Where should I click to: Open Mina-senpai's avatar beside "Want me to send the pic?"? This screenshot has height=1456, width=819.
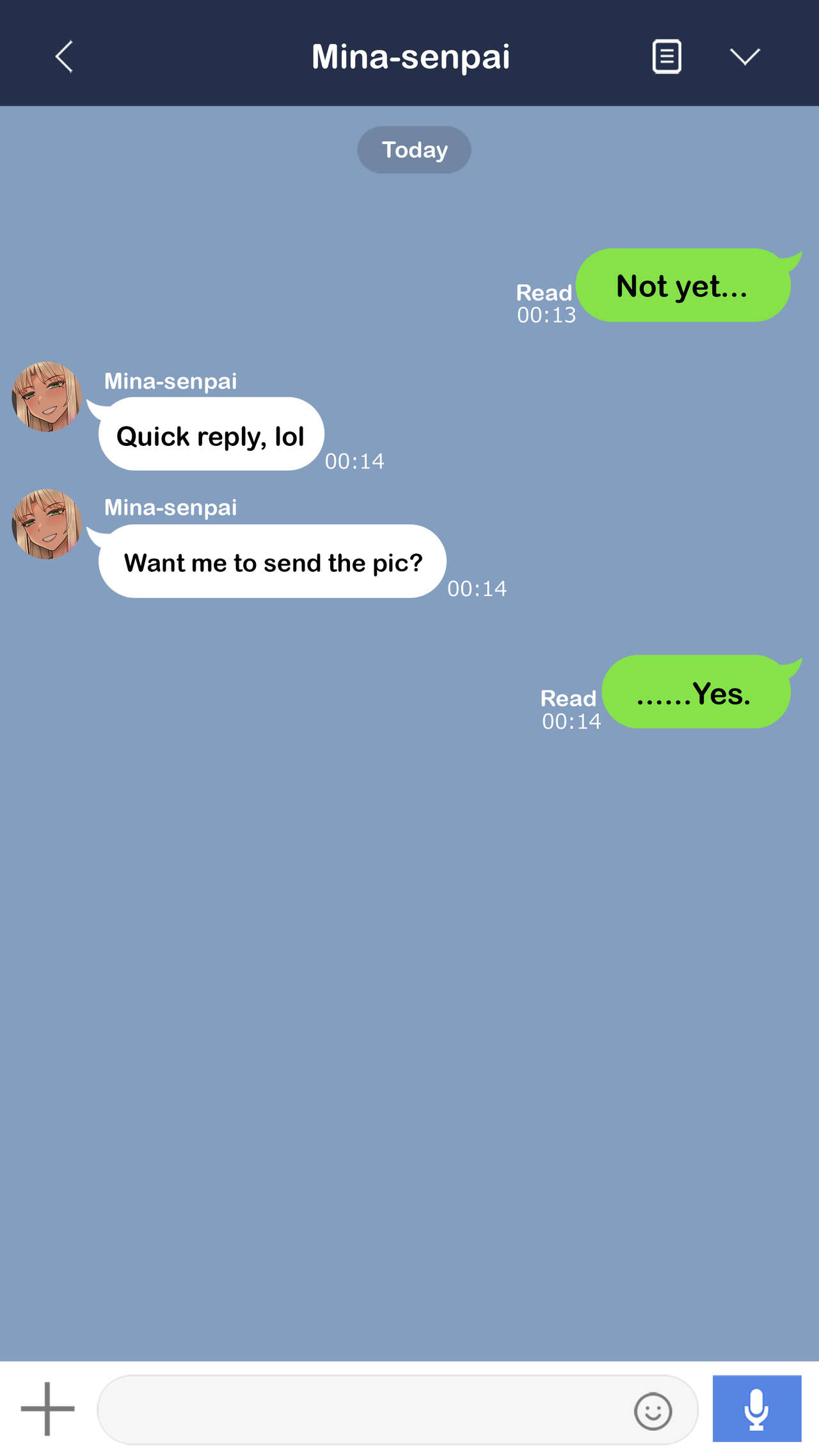pos(47,524)
